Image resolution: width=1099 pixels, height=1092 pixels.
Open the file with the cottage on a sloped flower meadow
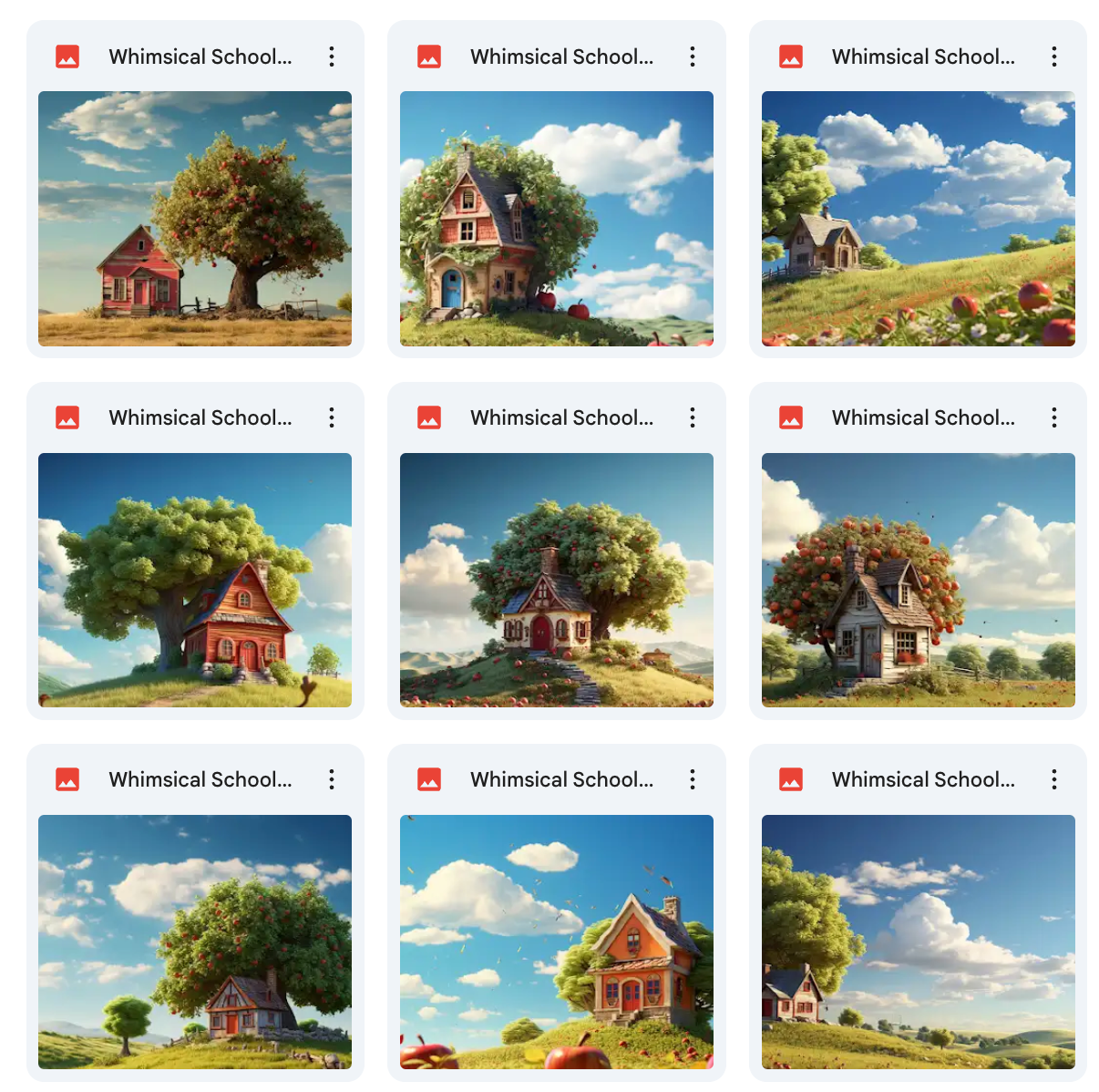[918, 218]
